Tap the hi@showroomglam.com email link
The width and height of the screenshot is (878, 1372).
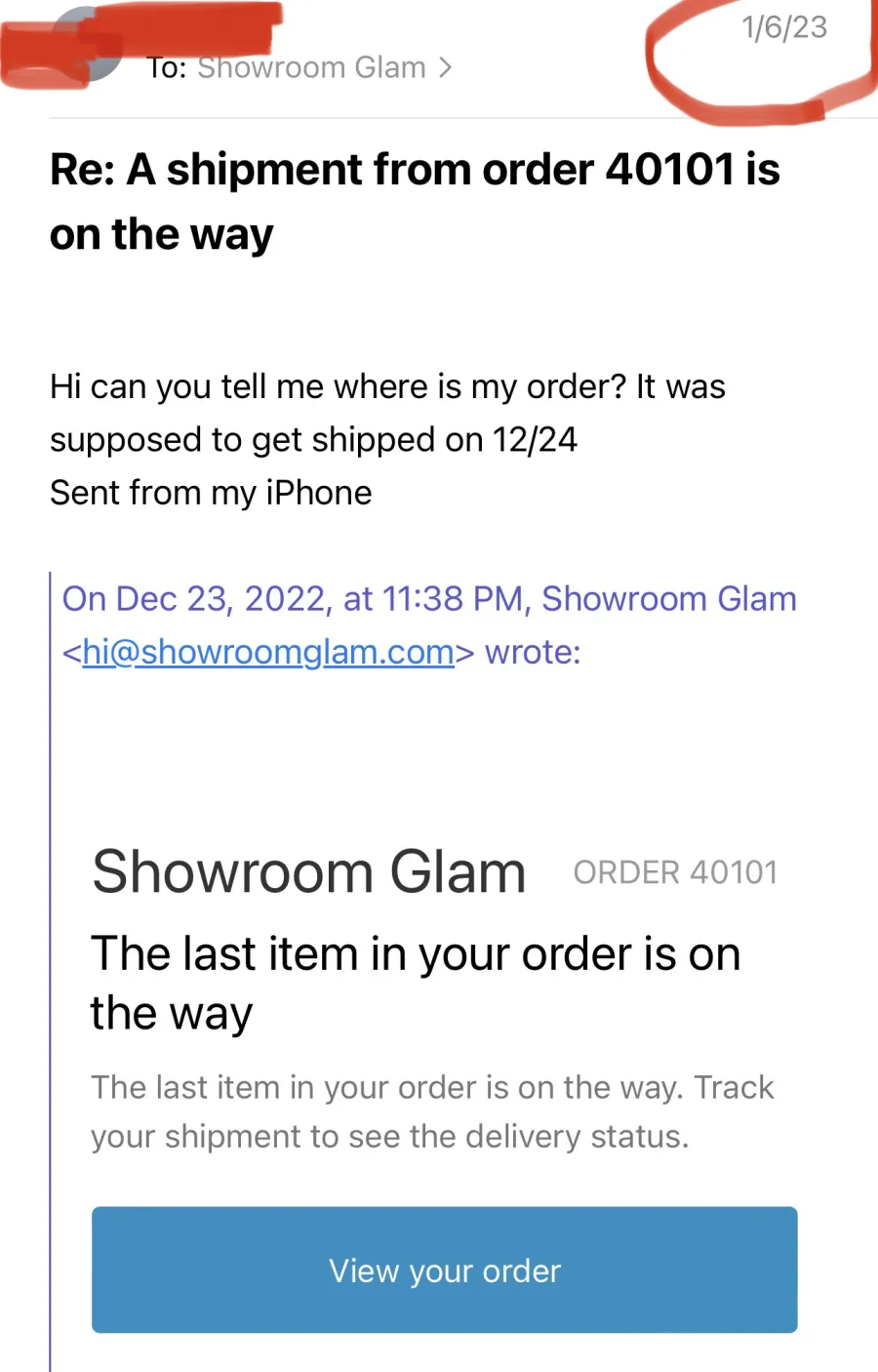(x=268, y=652)
